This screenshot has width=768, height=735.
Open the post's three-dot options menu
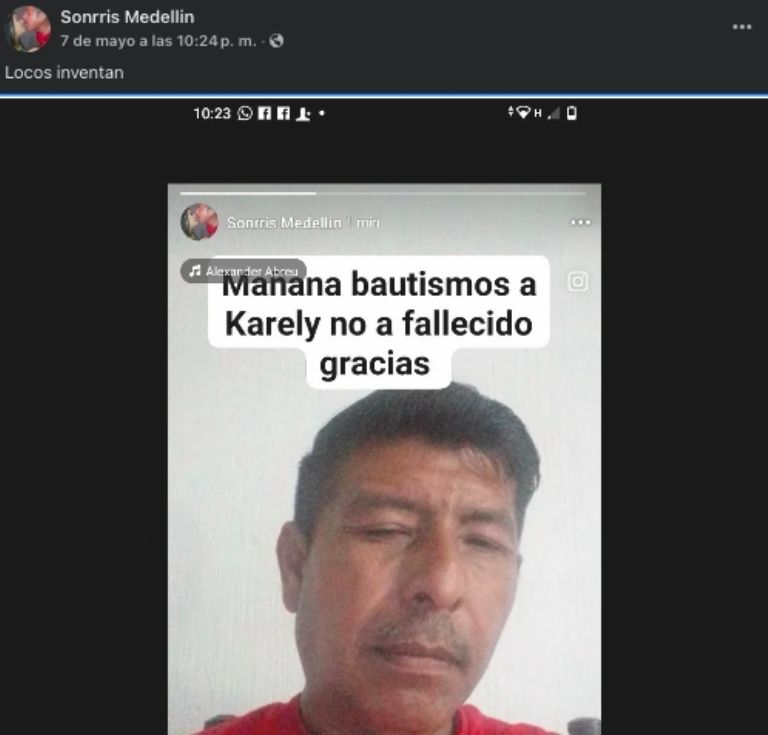(741, 27)
